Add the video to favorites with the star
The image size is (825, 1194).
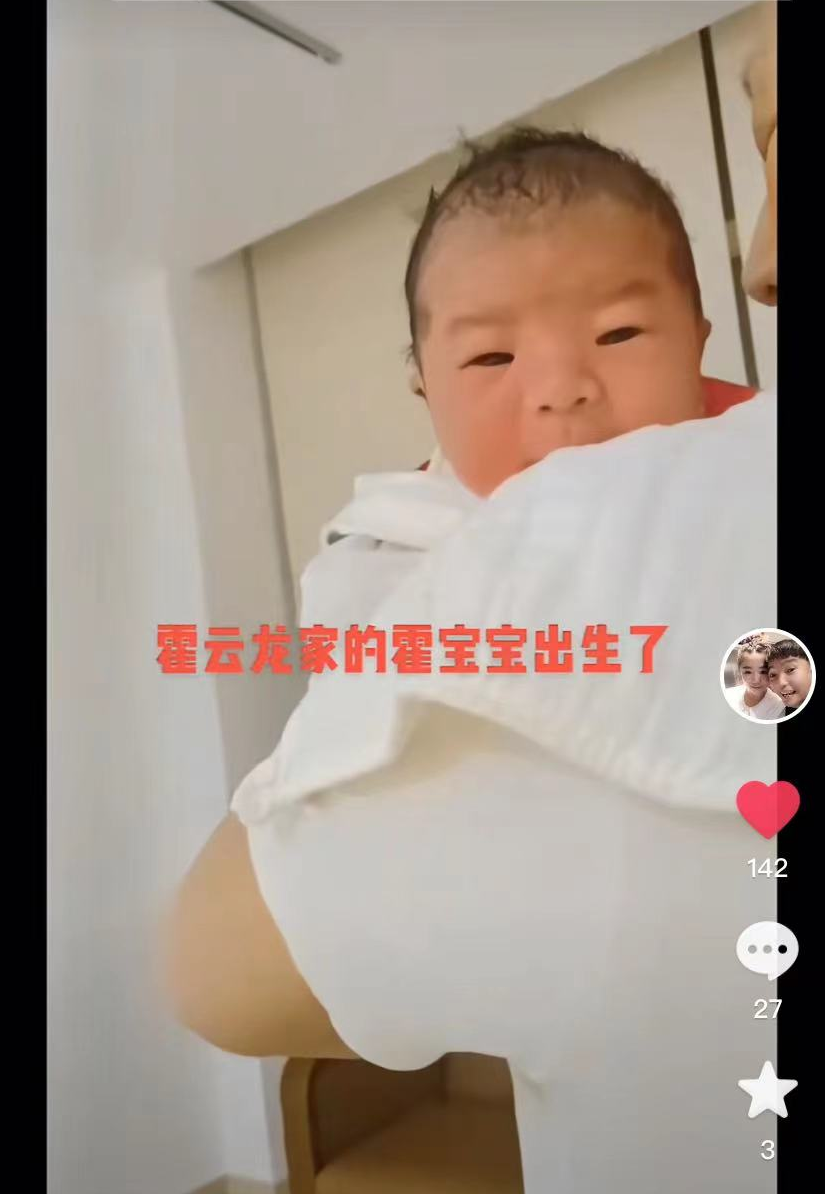point(767,1090)
